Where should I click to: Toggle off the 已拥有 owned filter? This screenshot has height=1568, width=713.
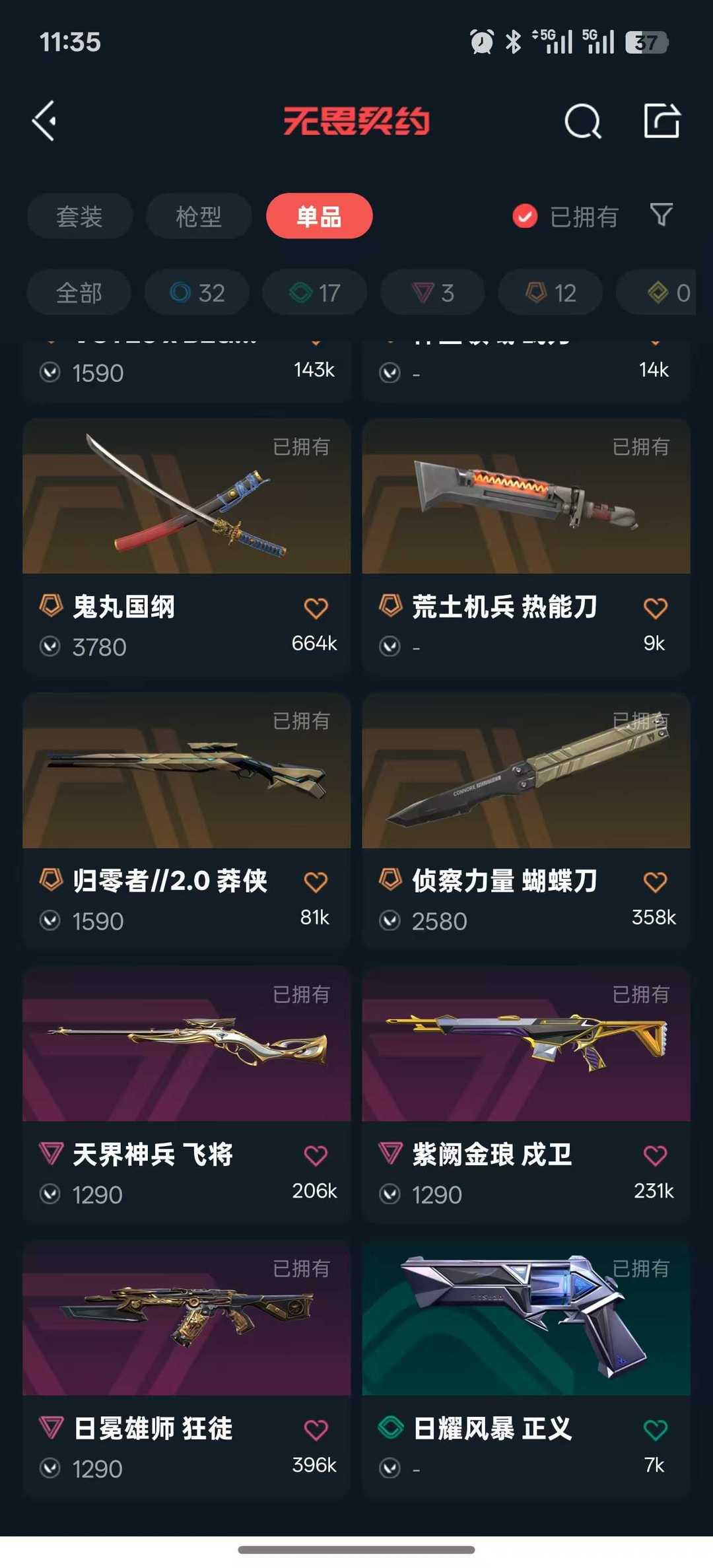coord(524,216)
